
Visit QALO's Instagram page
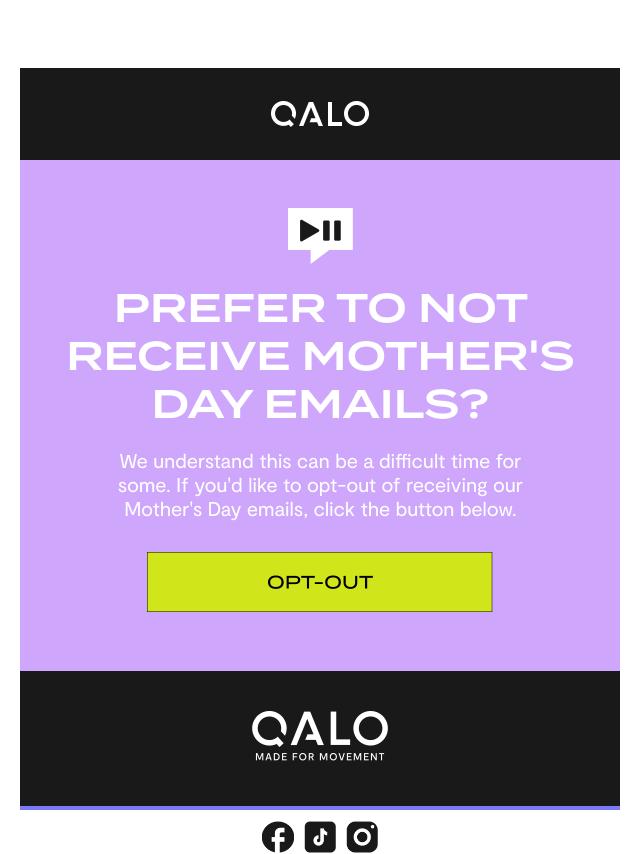[x=362, y=837]
